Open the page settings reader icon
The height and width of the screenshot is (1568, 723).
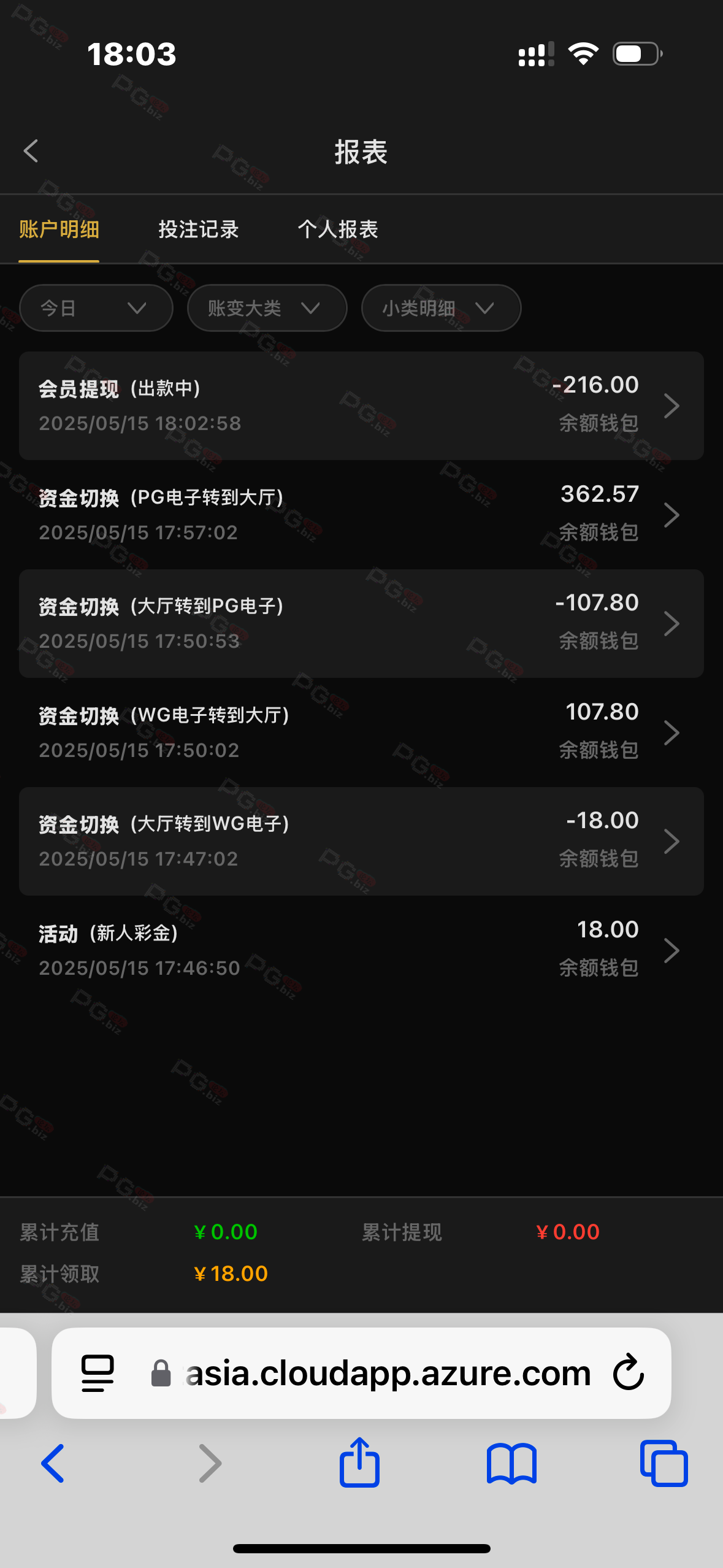click(98, 1373)
